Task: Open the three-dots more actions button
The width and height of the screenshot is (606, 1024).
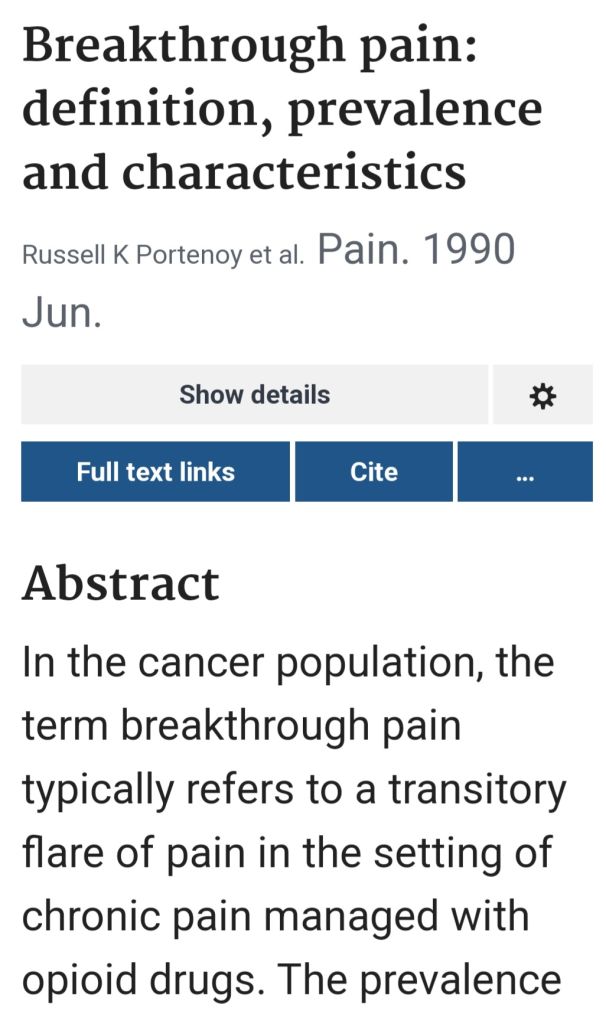Action: (x=525, y=473)
